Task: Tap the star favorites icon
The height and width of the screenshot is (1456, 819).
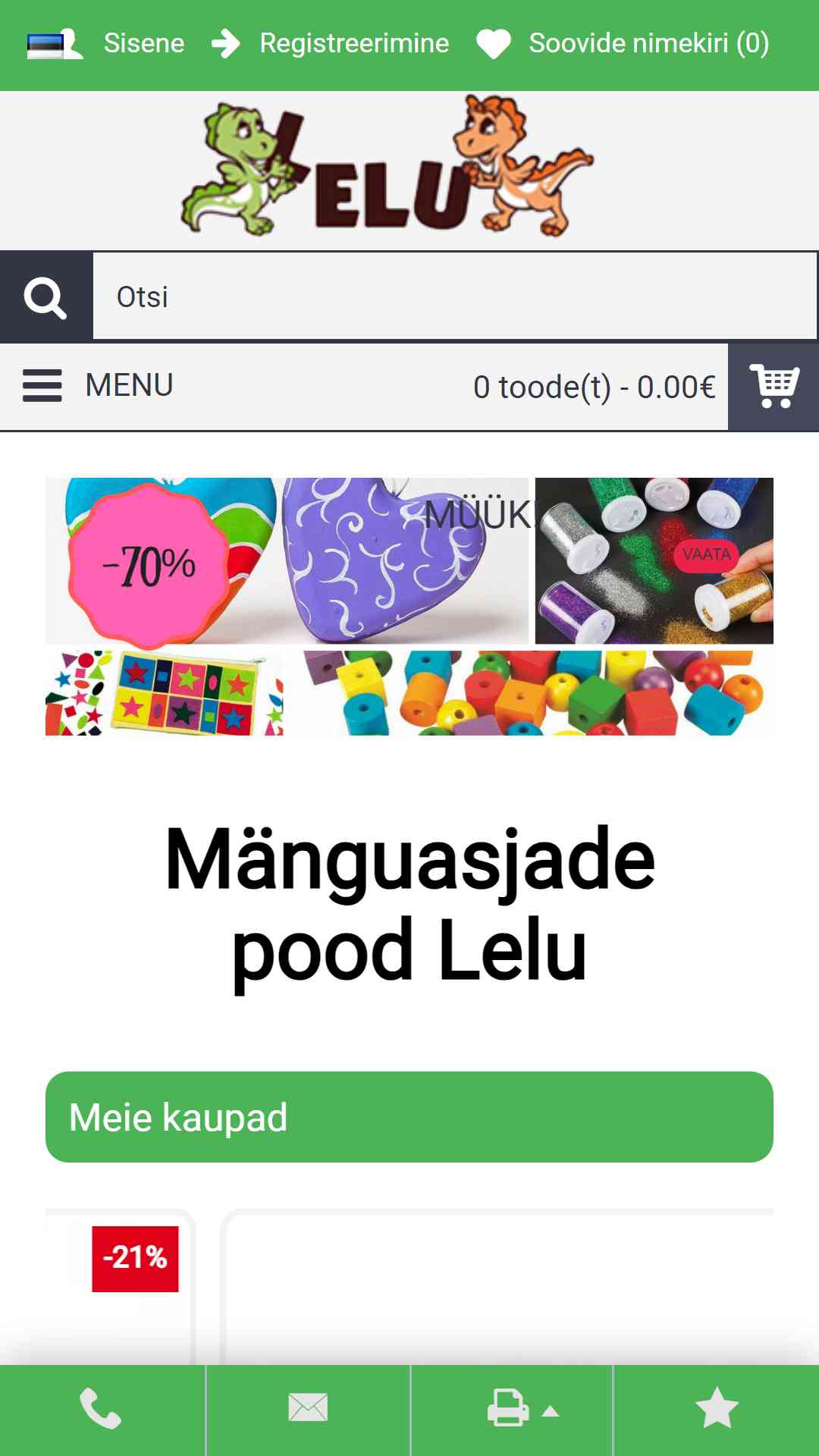Action: coord(717,1408)
